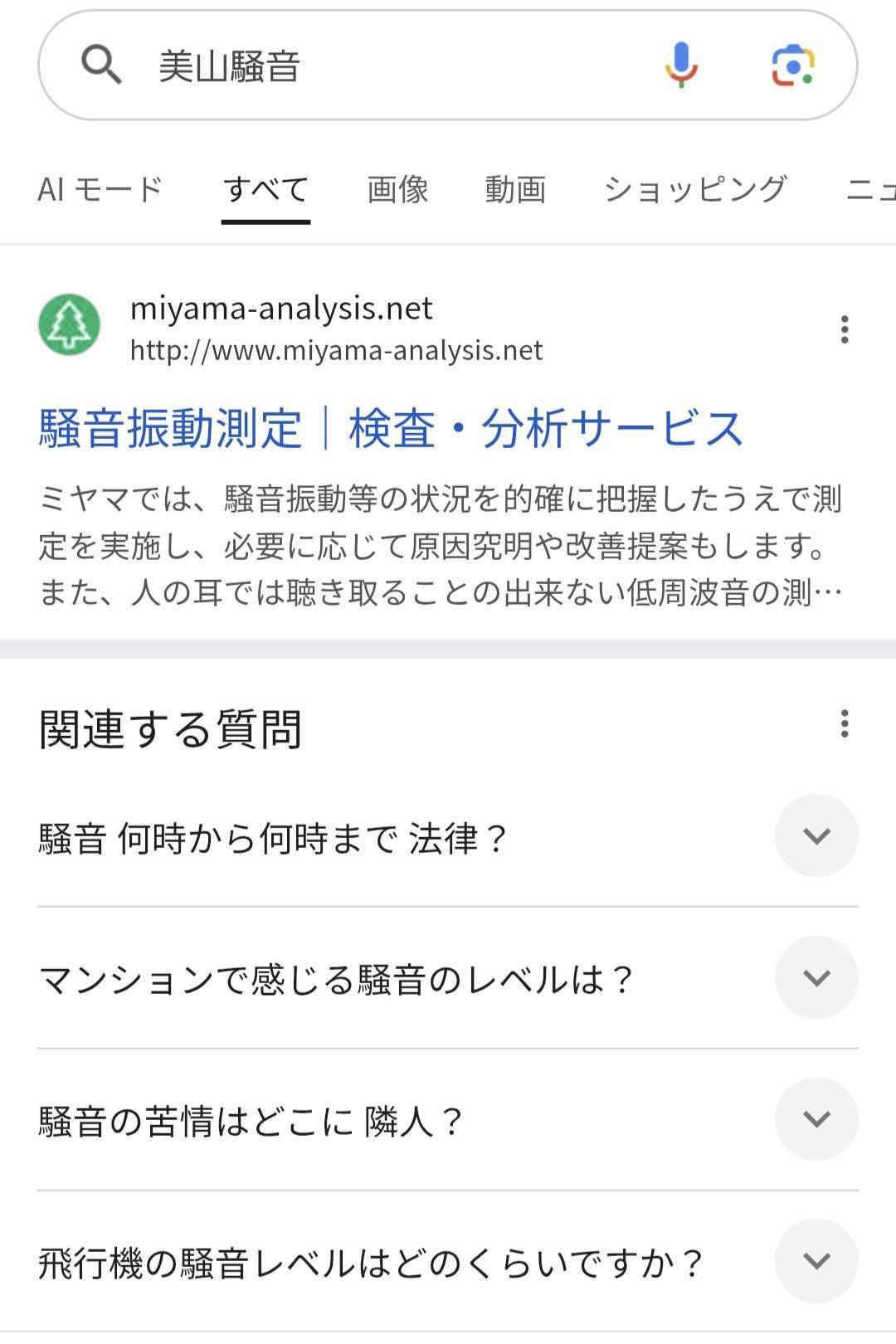
Task: Switch to the 画像 tab
Action: (397, 190)
